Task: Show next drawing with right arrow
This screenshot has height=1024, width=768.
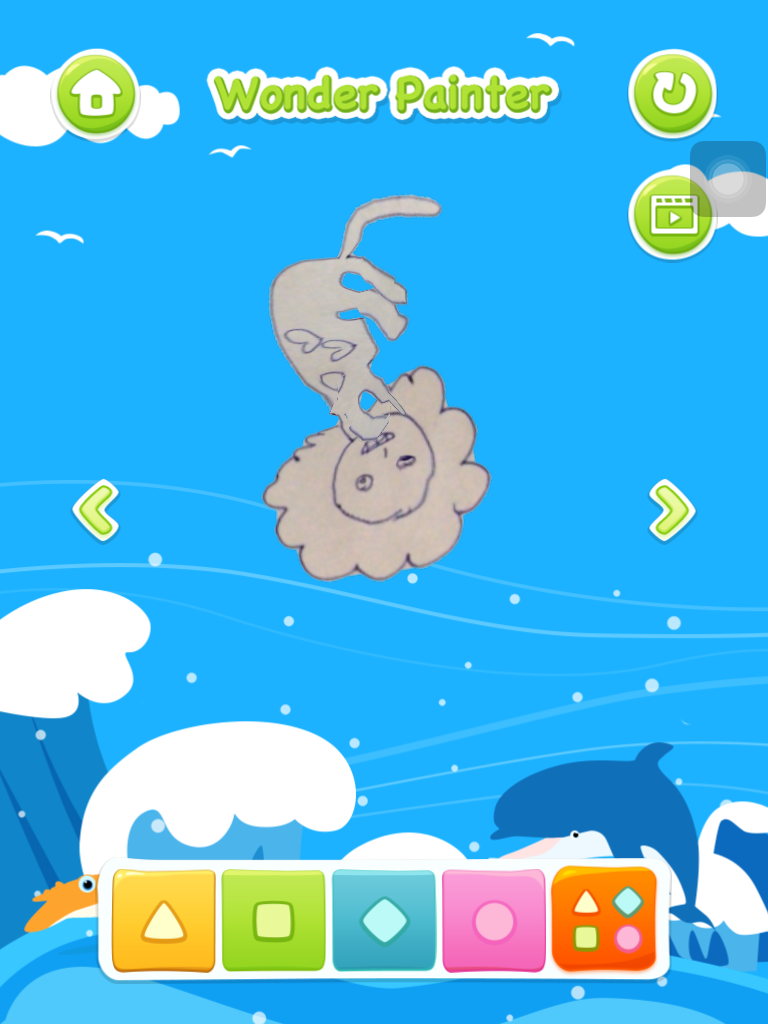Action: point(671,510)
